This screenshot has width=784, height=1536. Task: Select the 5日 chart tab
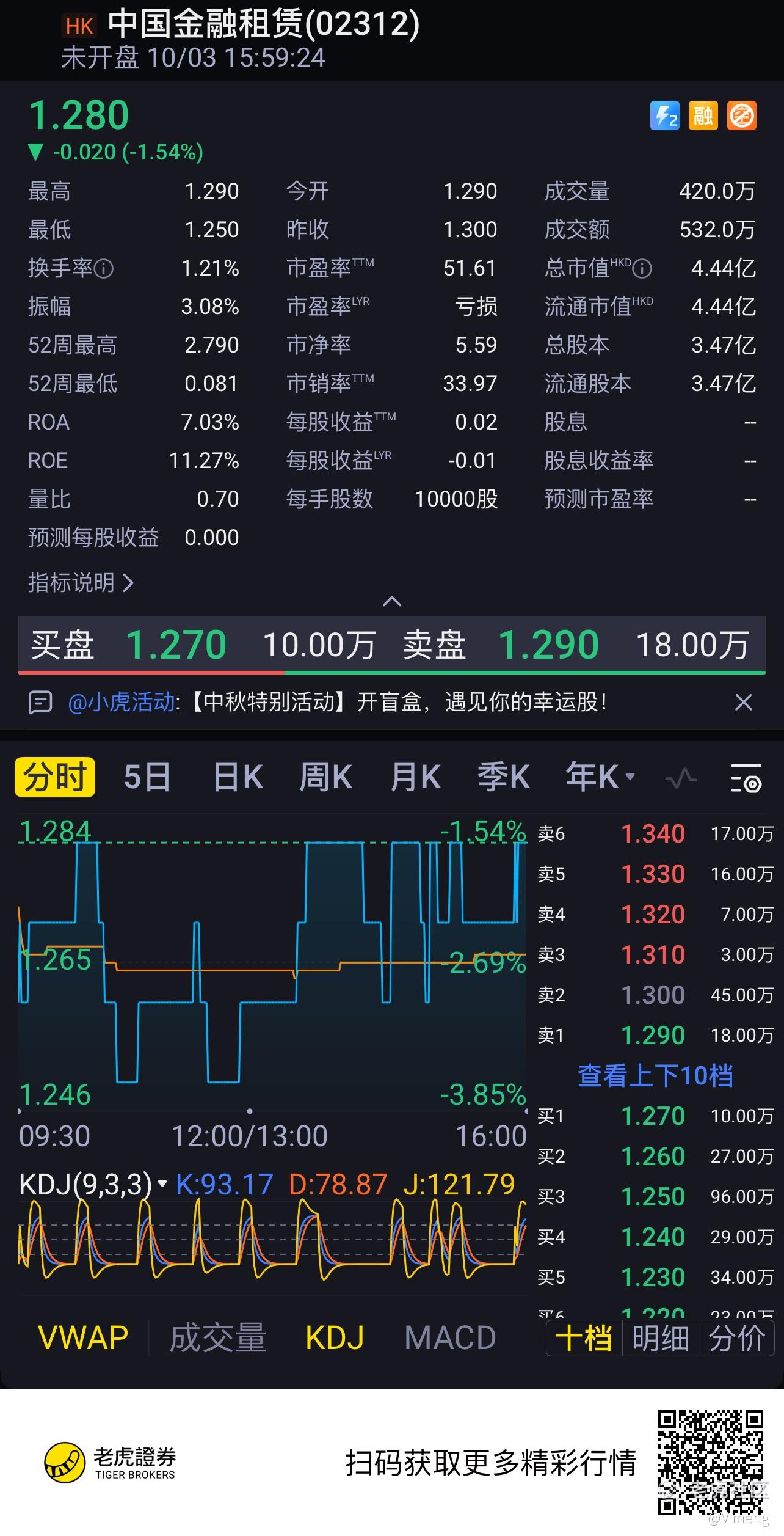coord(147,777)
